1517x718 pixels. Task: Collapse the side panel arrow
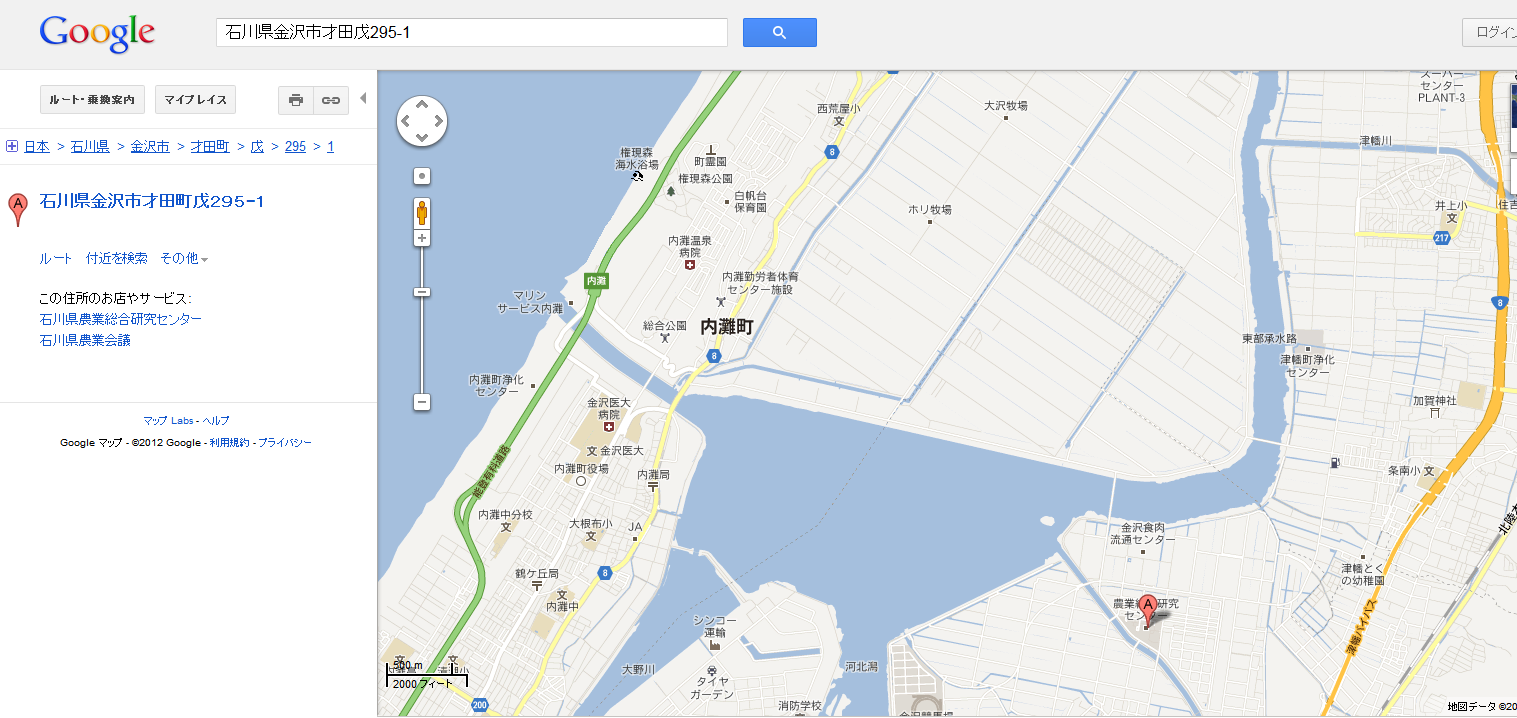pyautogui.click(x=363, y=98)
